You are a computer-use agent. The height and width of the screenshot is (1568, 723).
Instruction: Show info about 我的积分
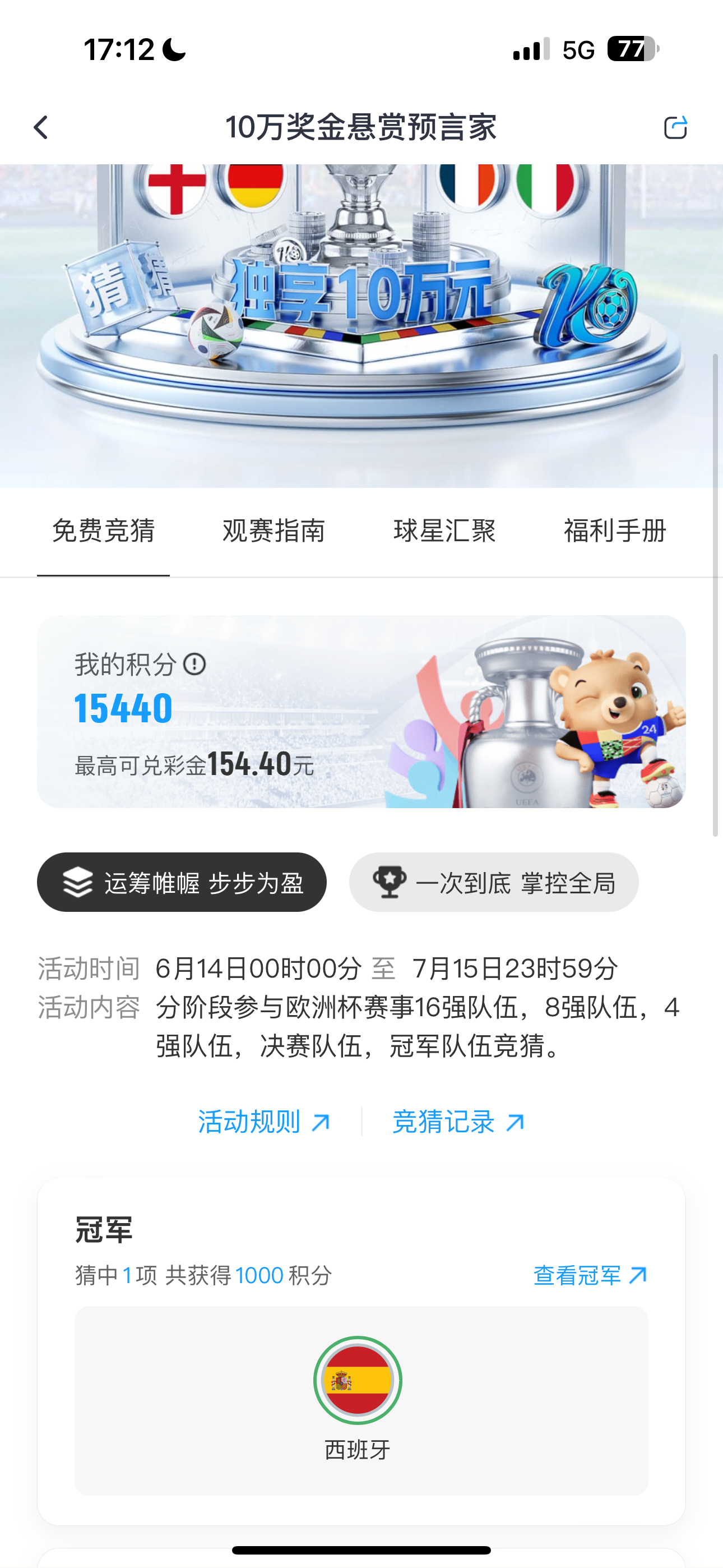[x=194, y=664]
